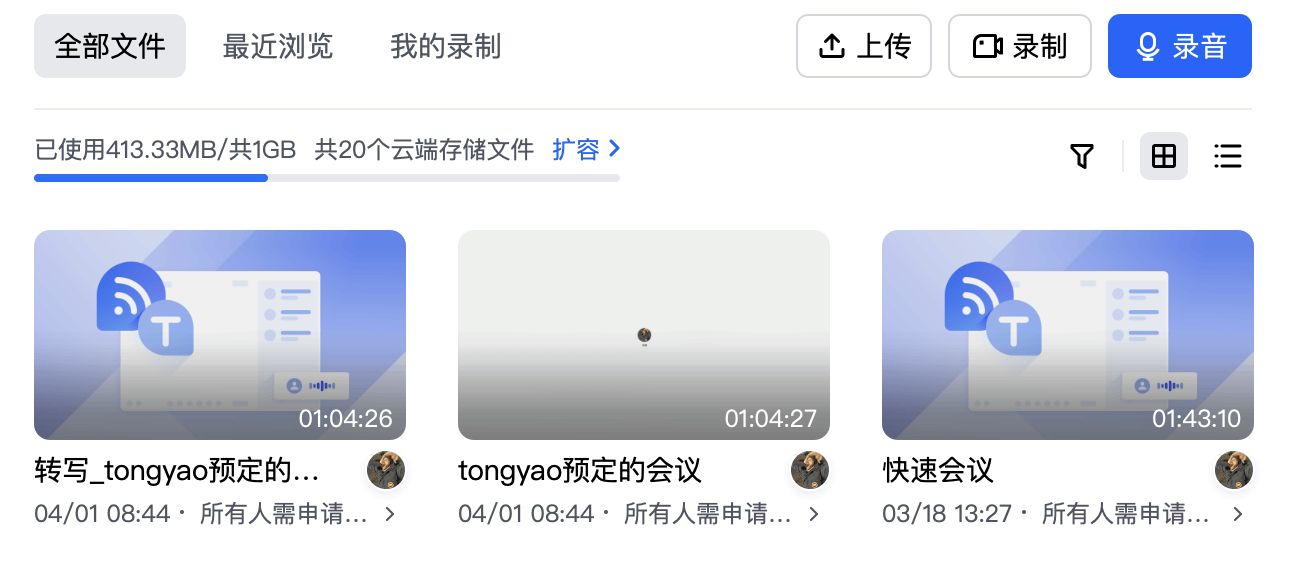This screenshot has width=1290, height=562.
Task: Open the 我的录制 tab
Action: click(x=445, y=46)
